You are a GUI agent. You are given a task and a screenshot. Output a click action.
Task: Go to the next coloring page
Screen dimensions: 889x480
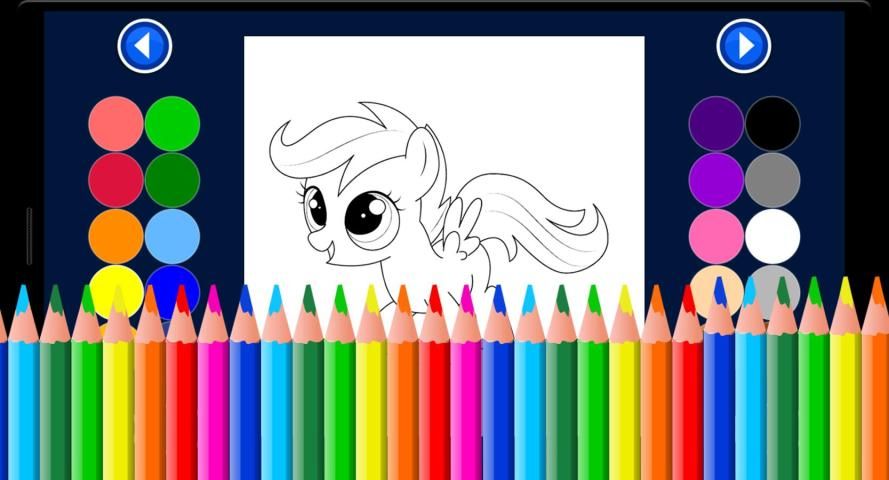tap(743, 46)
